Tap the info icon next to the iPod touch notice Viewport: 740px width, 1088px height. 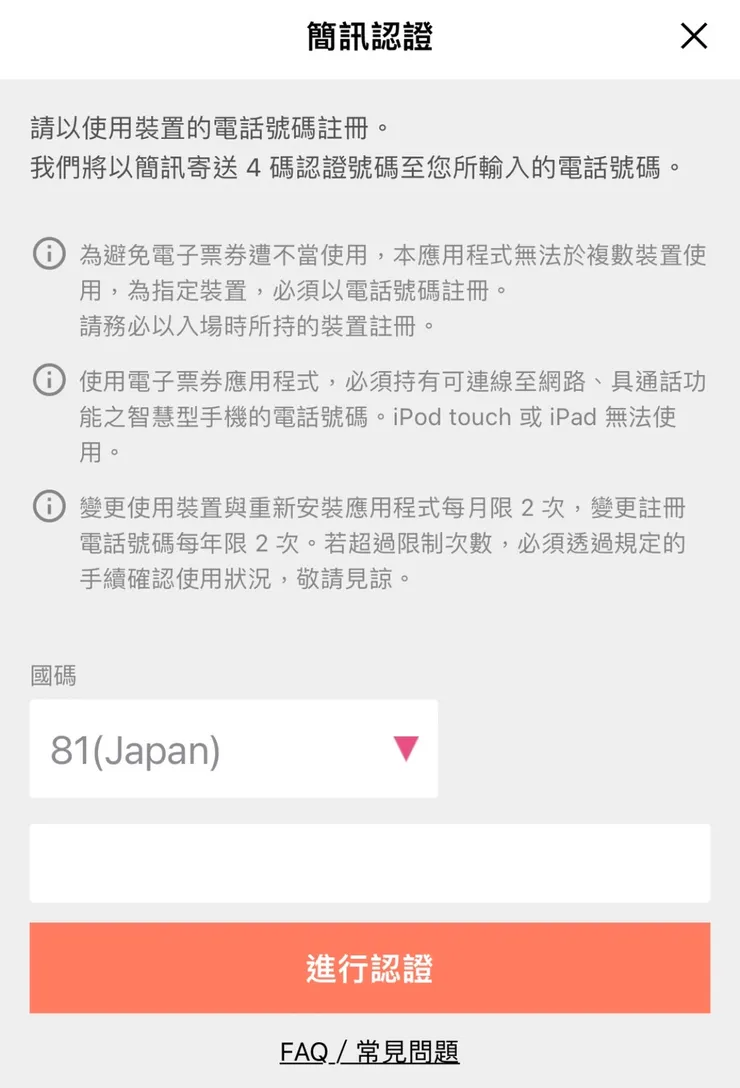click(48, 379)
